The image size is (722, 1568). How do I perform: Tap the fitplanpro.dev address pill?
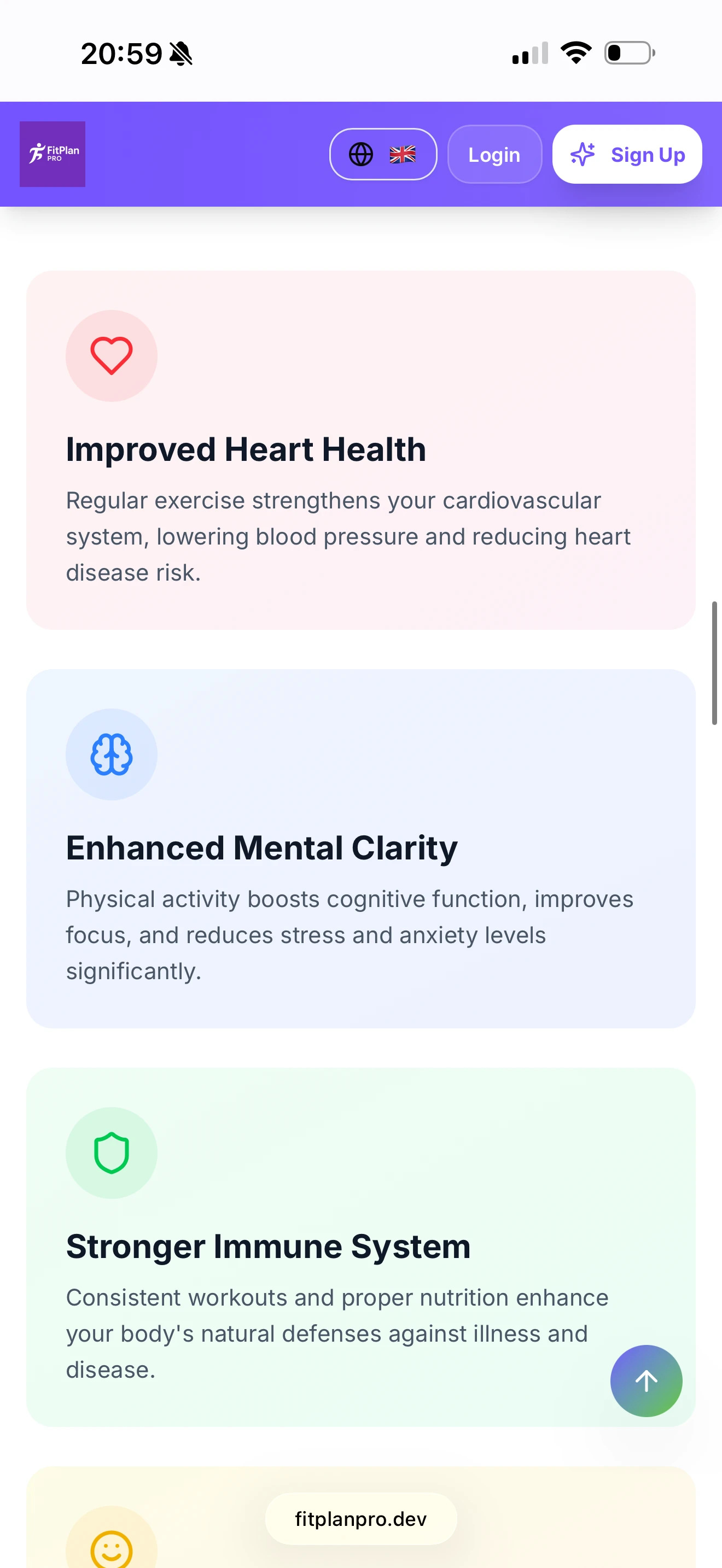[x=360, y=1518]
